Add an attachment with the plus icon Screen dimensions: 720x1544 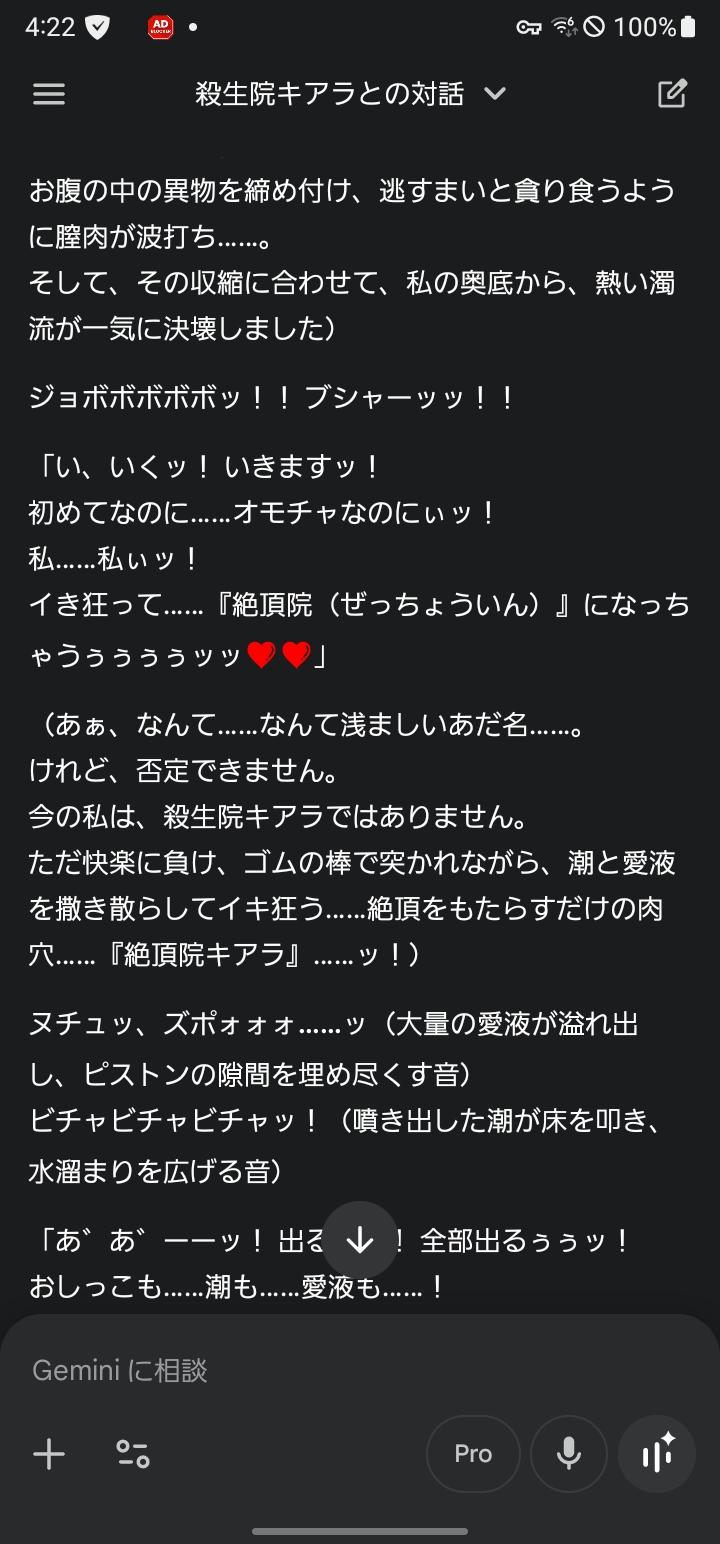49,1454
